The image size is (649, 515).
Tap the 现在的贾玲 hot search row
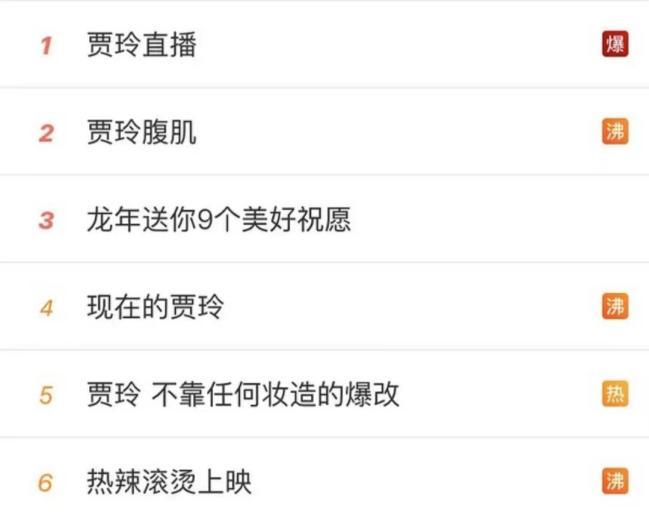[155, 307]
